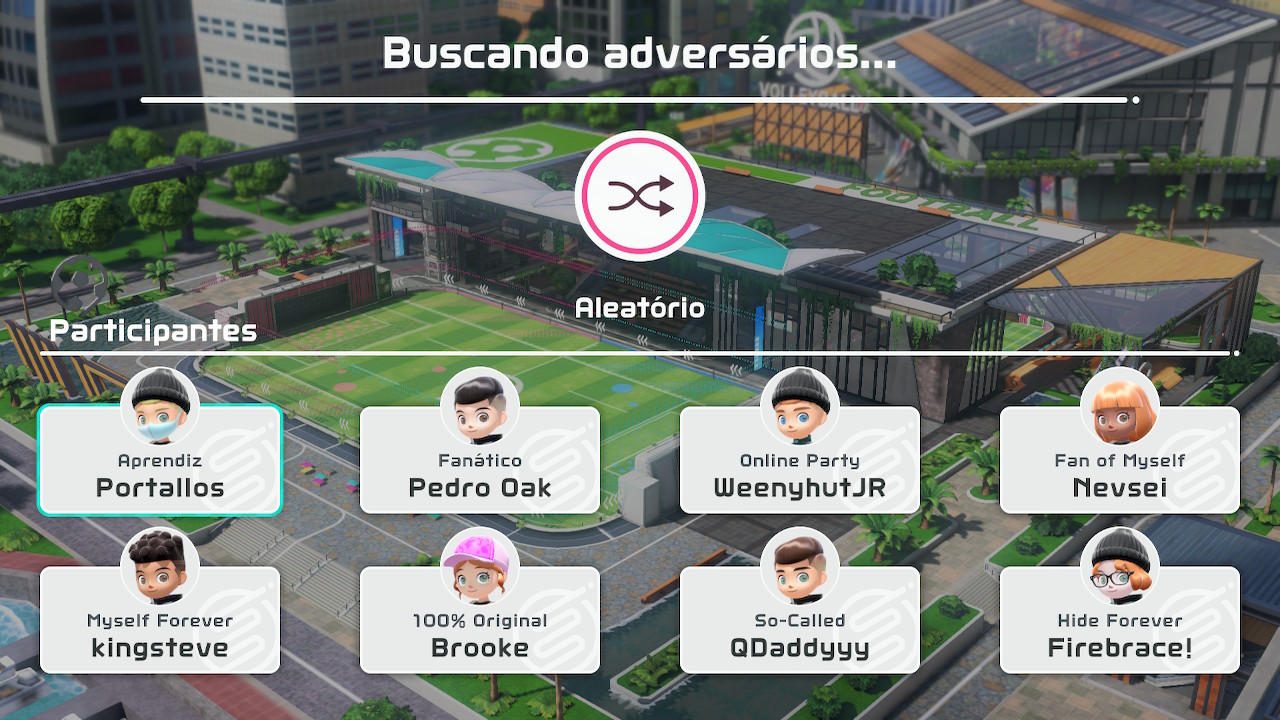This screenshot has width=1280, height=720.
Task: Open Pedro Oak's participant card
Action: click(480, 462)
